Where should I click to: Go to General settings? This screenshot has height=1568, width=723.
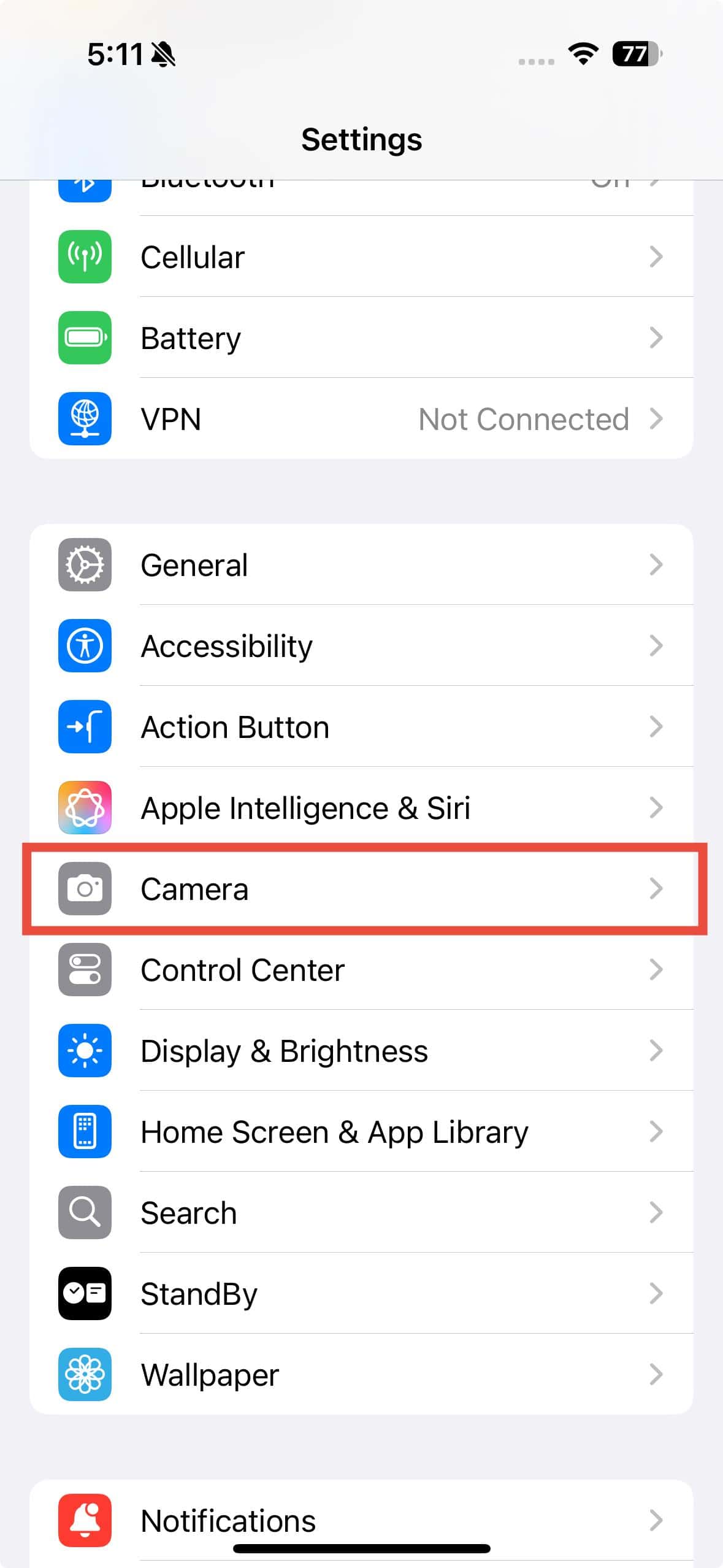coord(361,564)
